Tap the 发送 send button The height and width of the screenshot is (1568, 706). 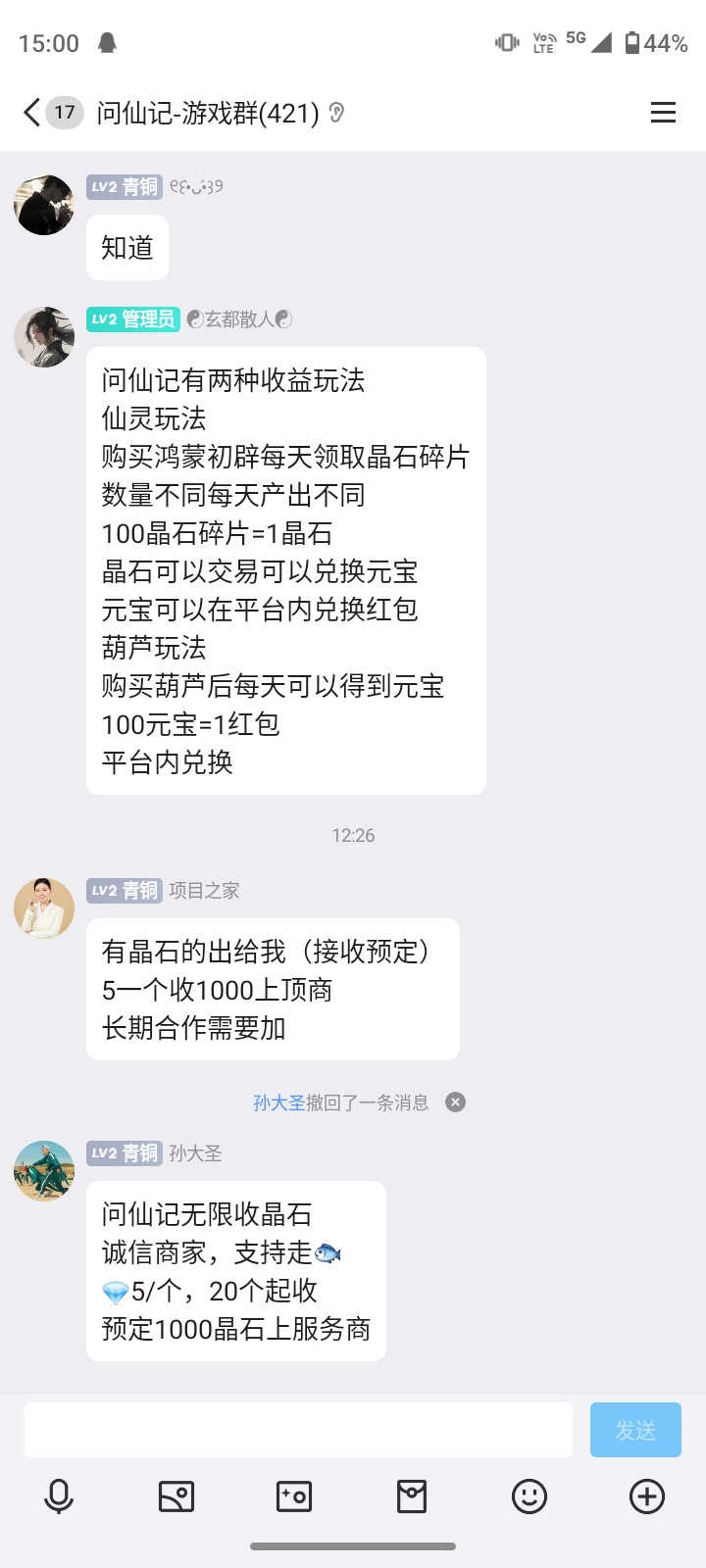tap(635, 1429)
